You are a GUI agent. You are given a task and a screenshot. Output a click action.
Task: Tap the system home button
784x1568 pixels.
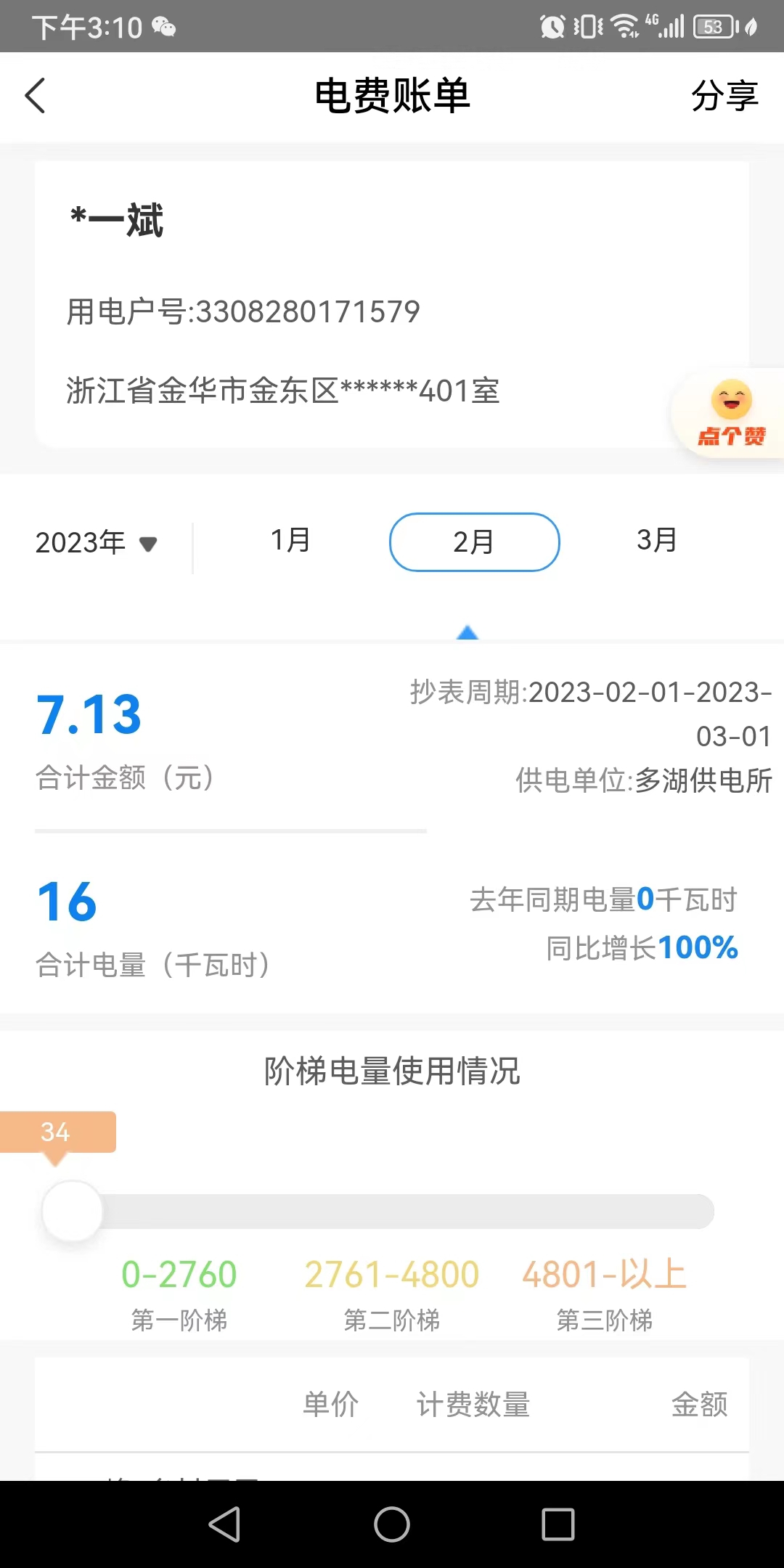[392, 1524]
